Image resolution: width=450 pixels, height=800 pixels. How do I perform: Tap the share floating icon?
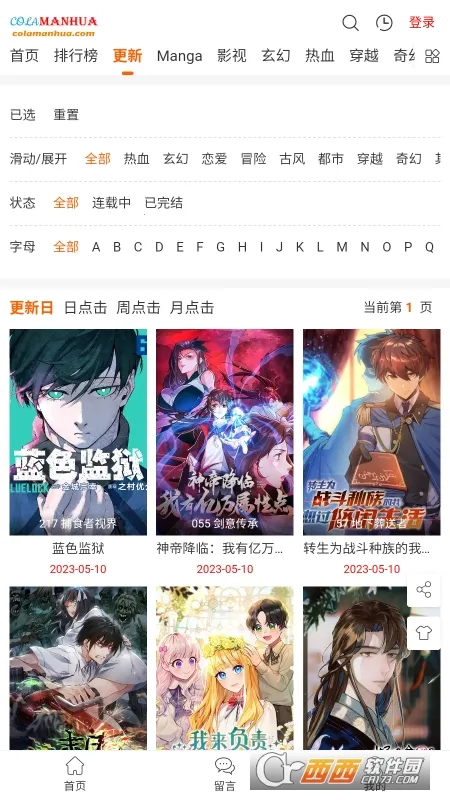424,589
